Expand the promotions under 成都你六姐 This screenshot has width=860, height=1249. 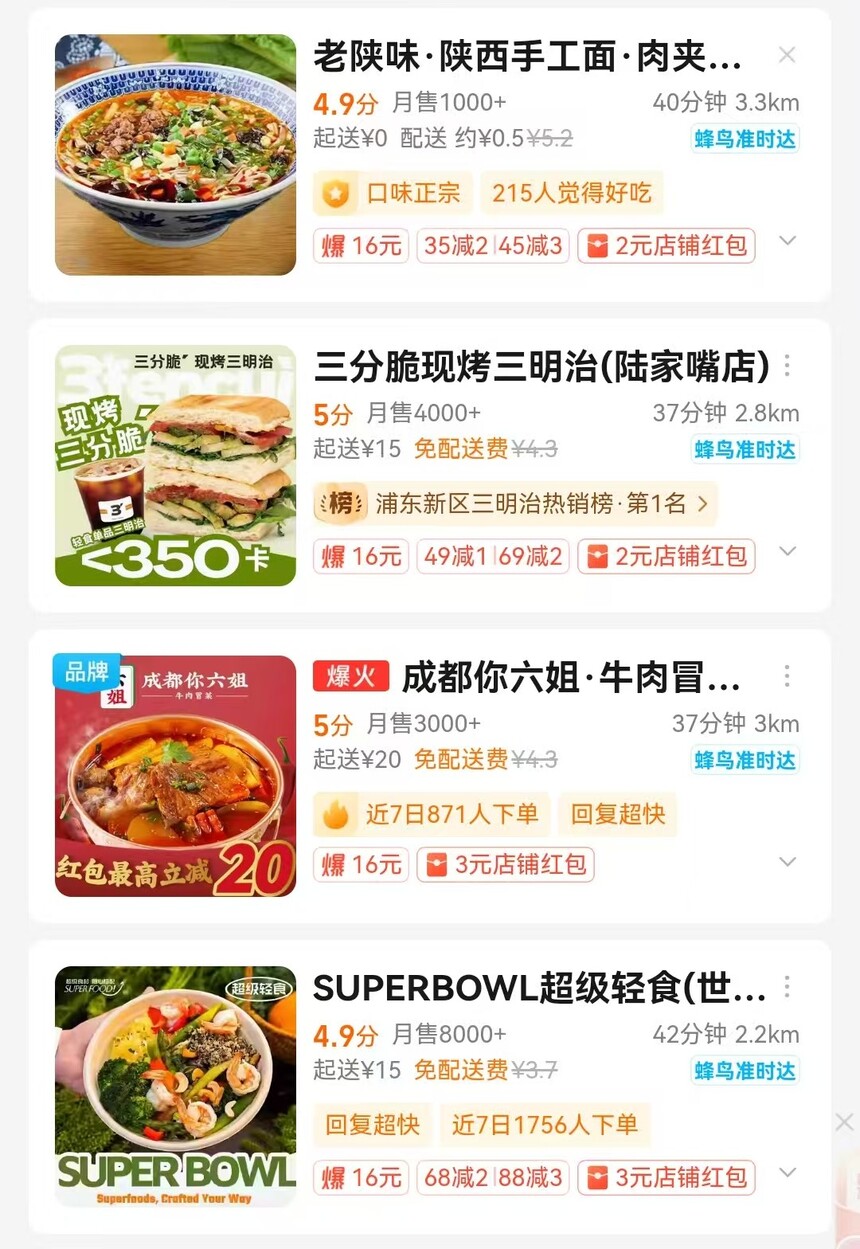click(788, 862)
